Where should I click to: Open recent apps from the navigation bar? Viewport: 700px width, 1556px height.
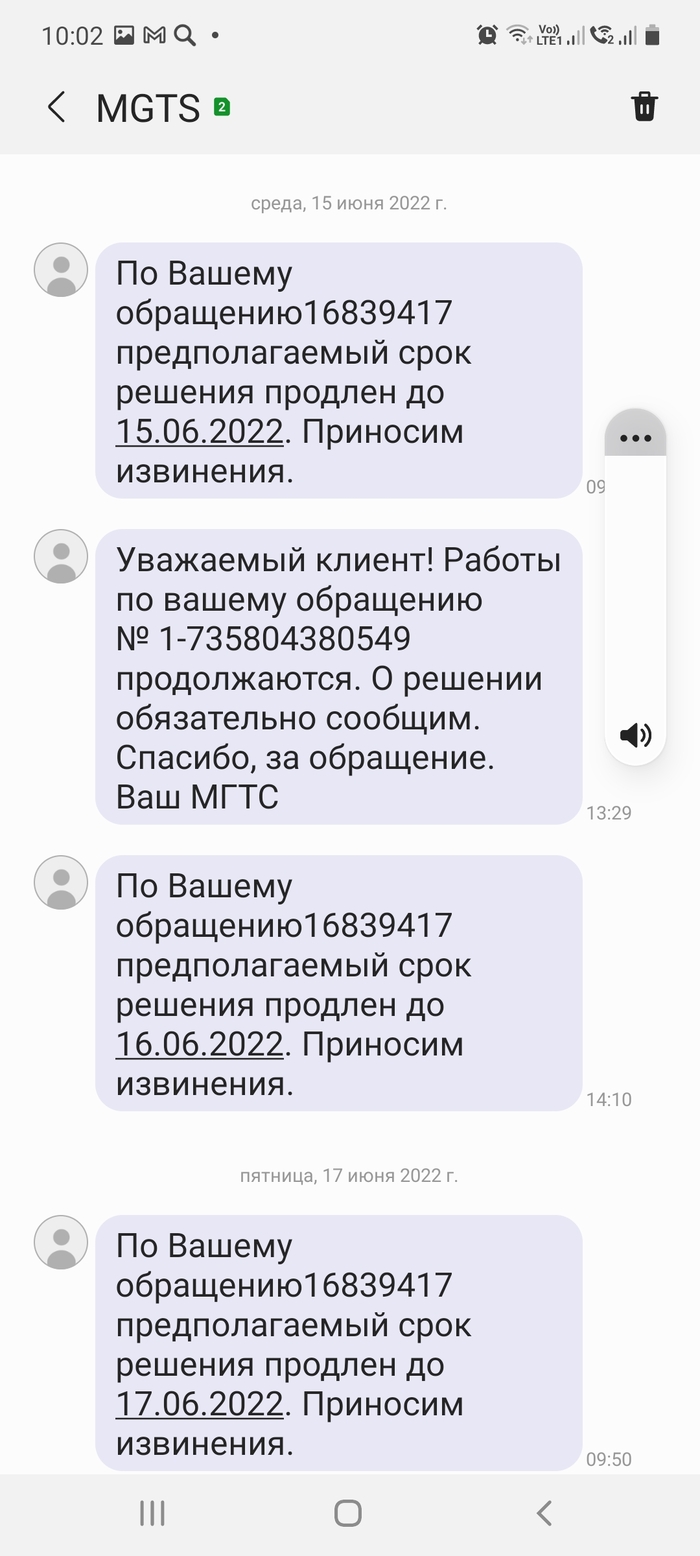pos(152,1513)
